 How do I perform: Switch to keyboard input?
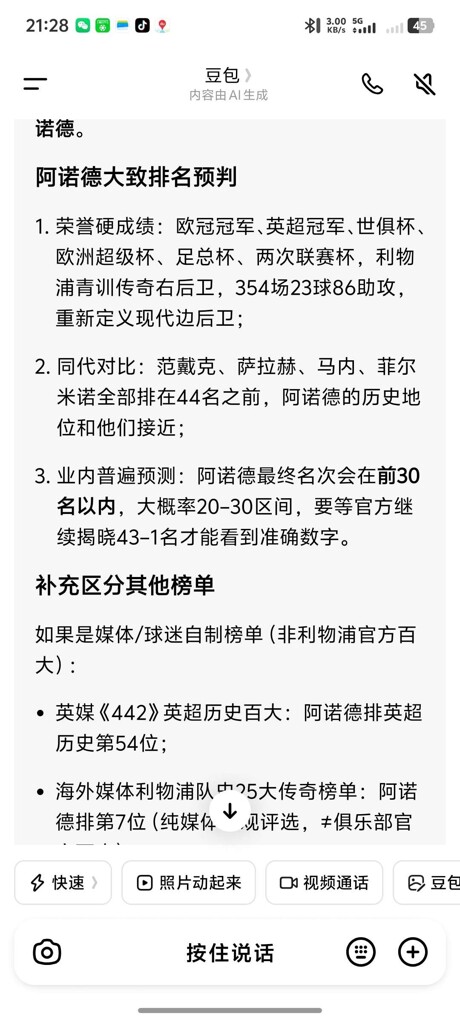[x=360, y=952]
